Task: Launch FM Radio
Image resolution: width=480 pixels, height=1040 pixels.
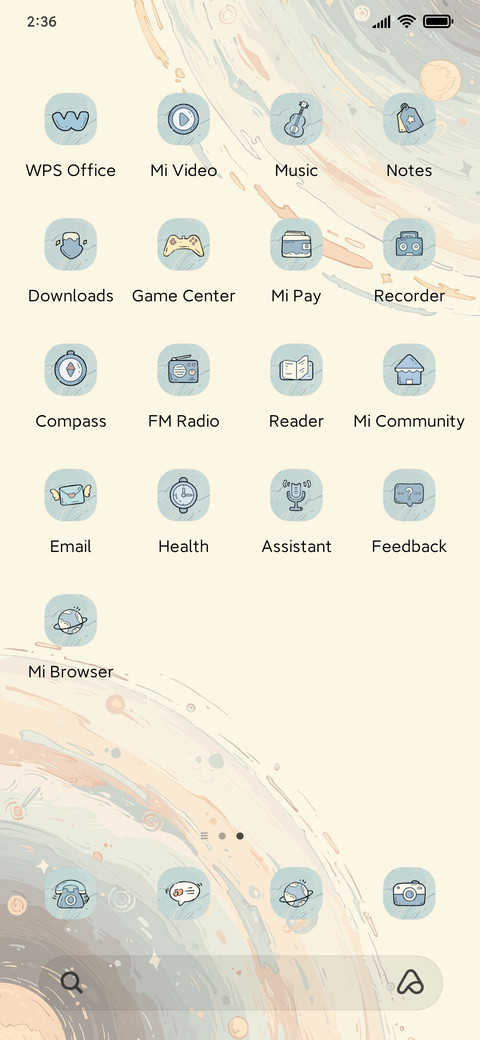Action: [184, 370]
